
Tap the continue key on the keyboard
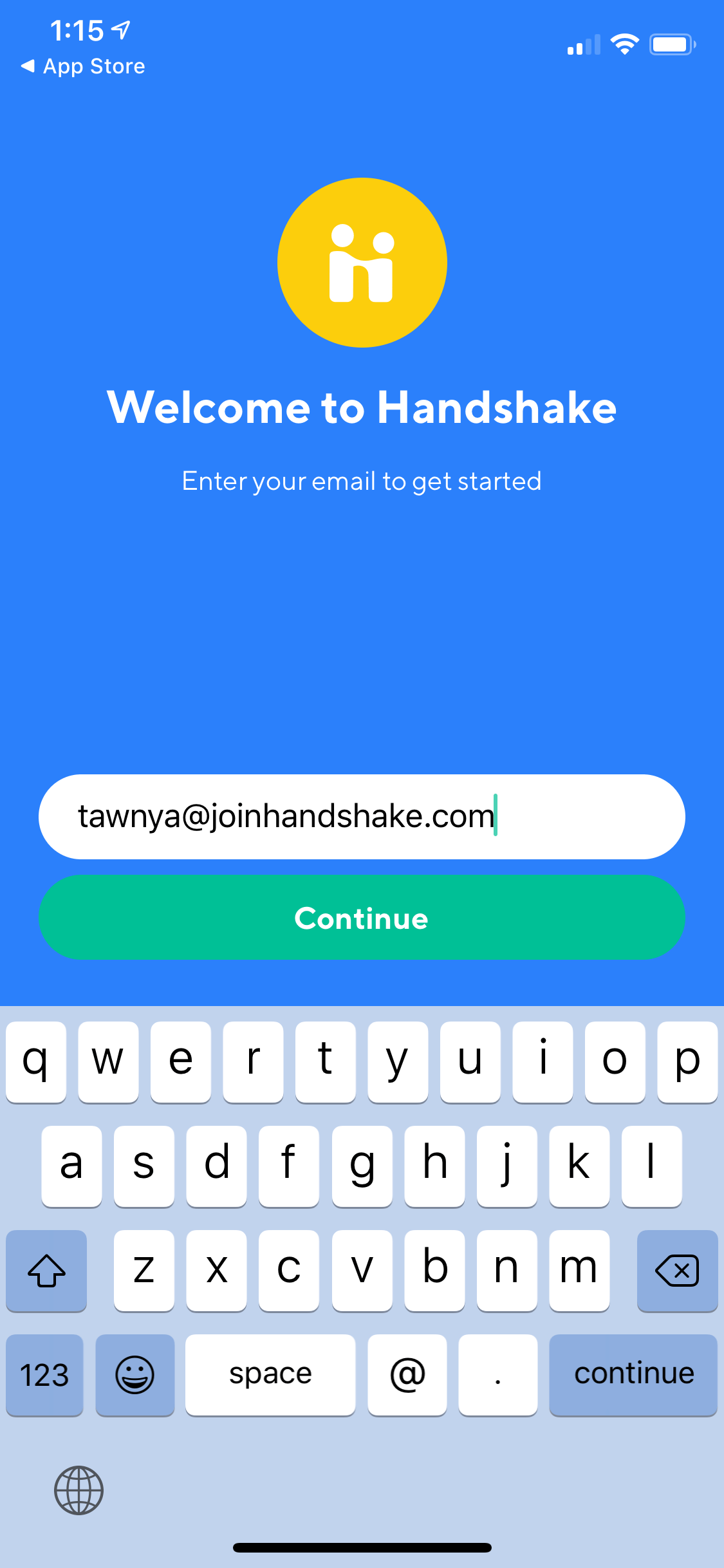point(633,1376)
